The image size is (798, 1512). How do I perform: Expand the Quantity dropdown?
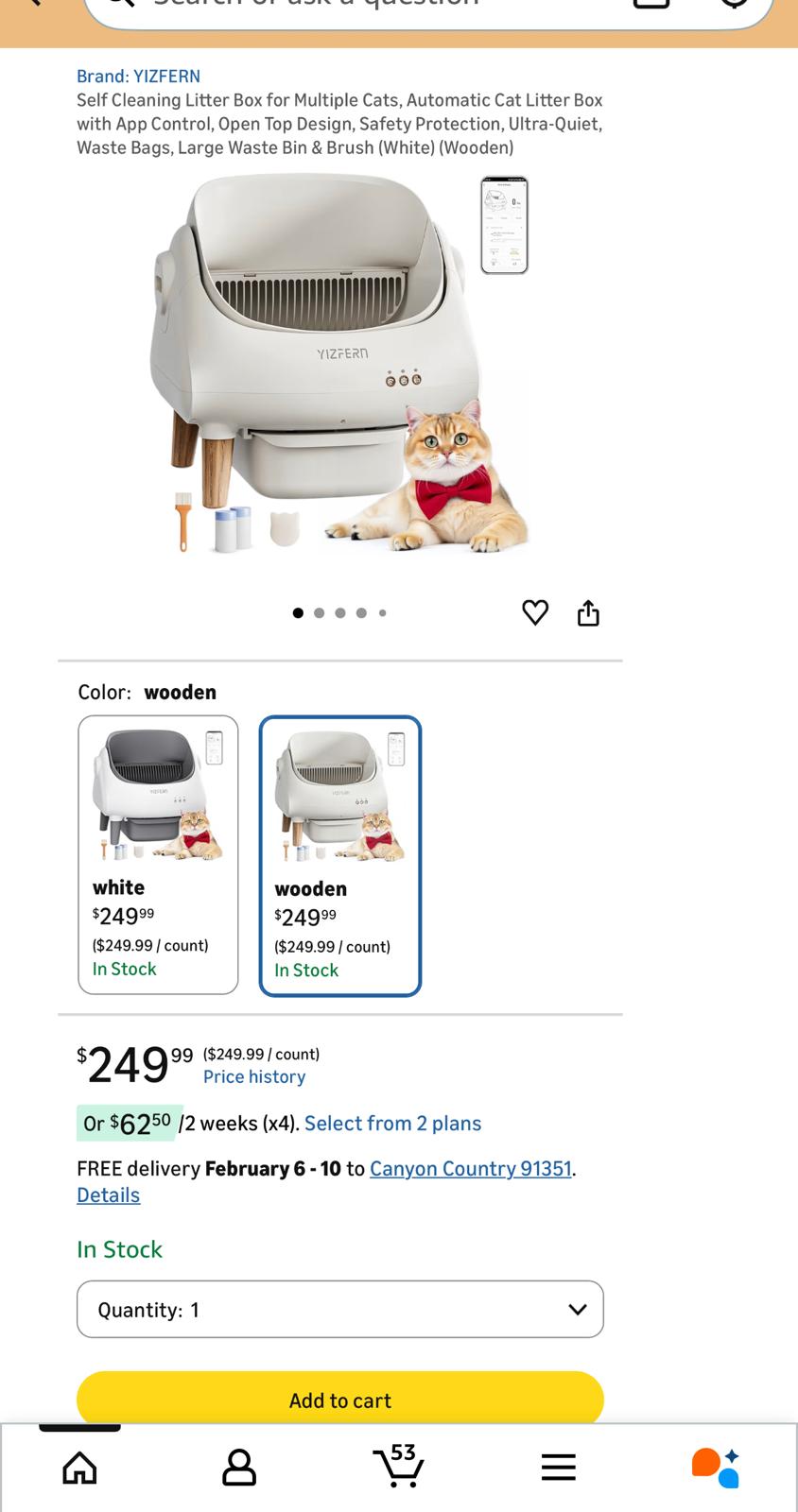coord(339,1310)
